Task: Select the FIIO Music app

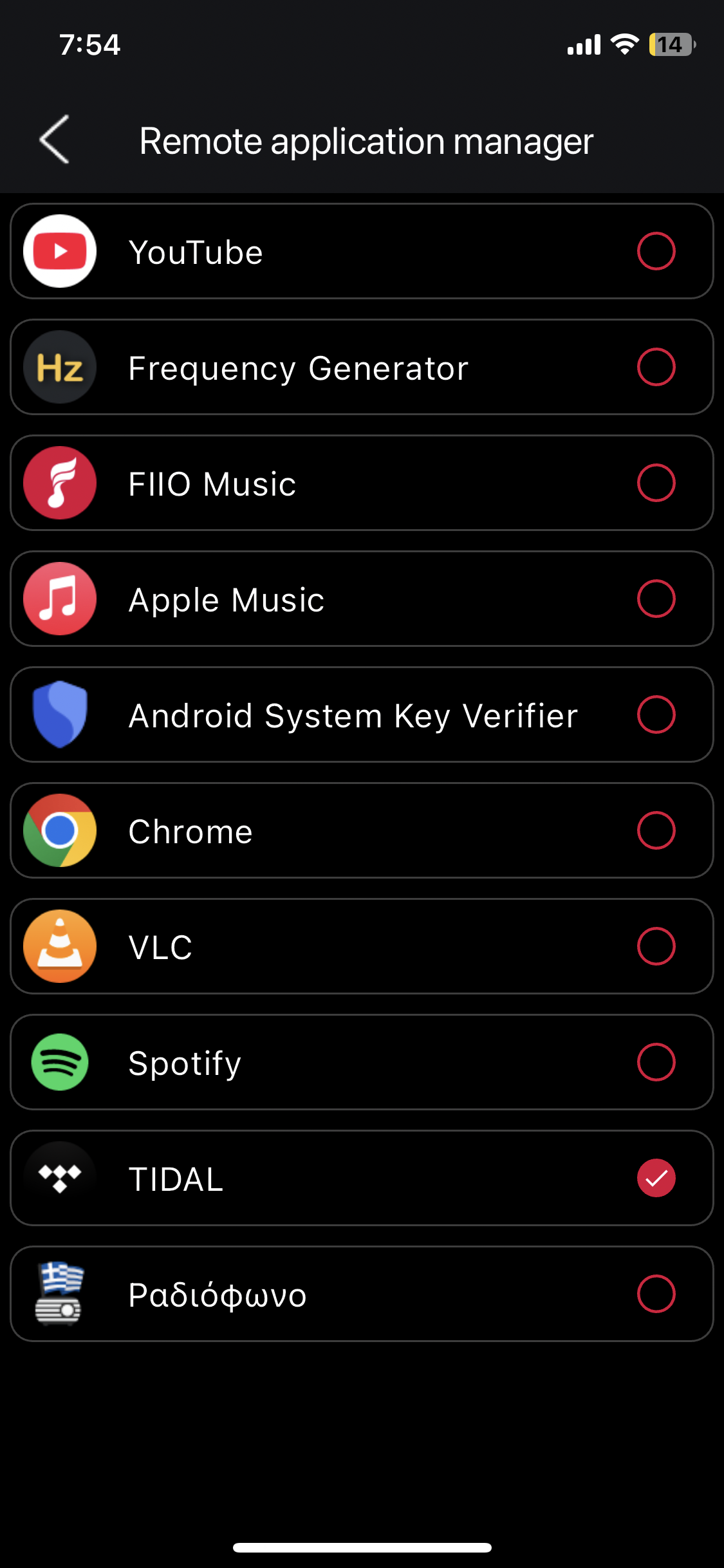Action: 656,483
